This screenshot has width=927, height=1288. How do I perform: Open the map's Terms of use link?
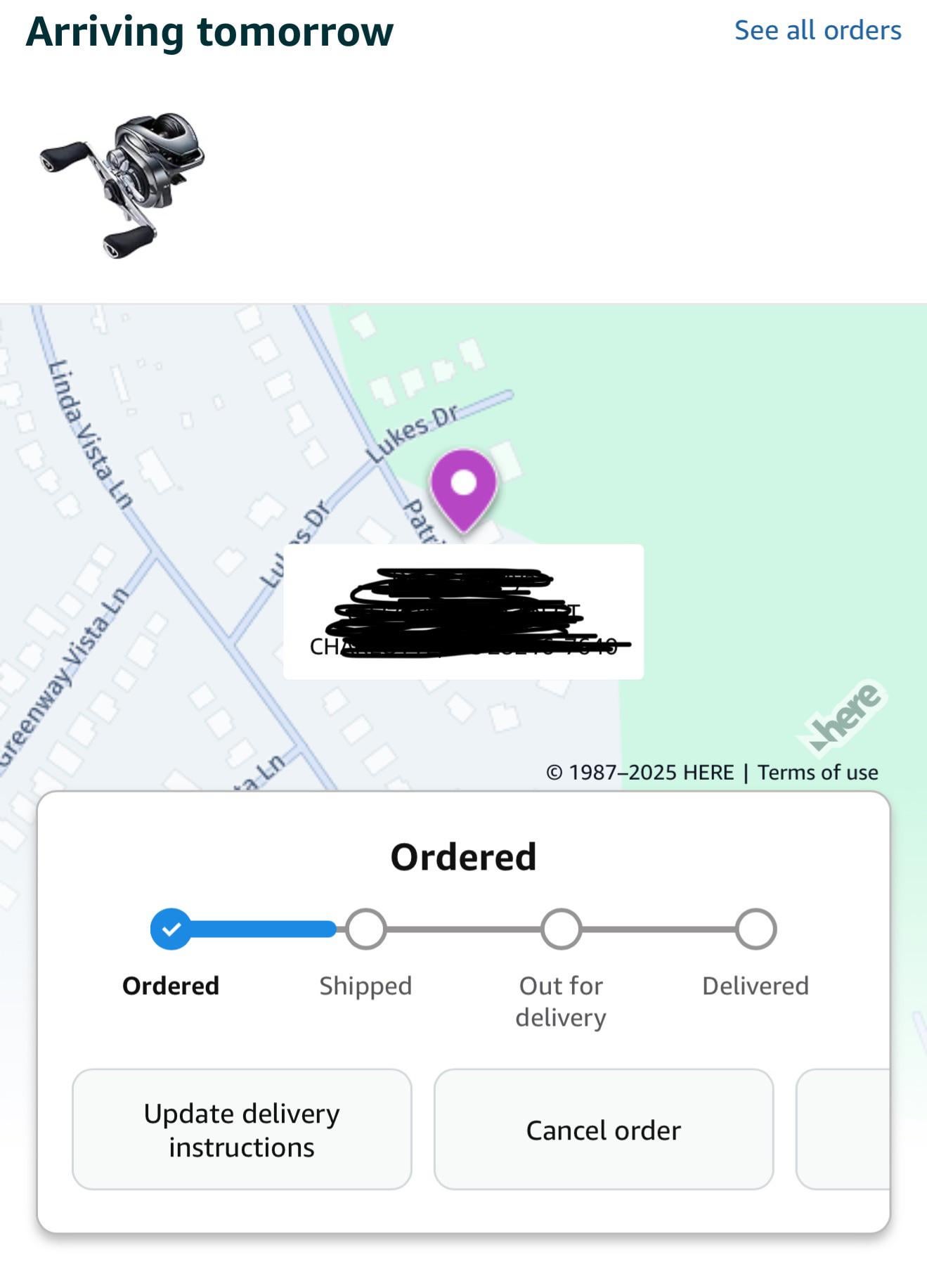click(817, 772)
